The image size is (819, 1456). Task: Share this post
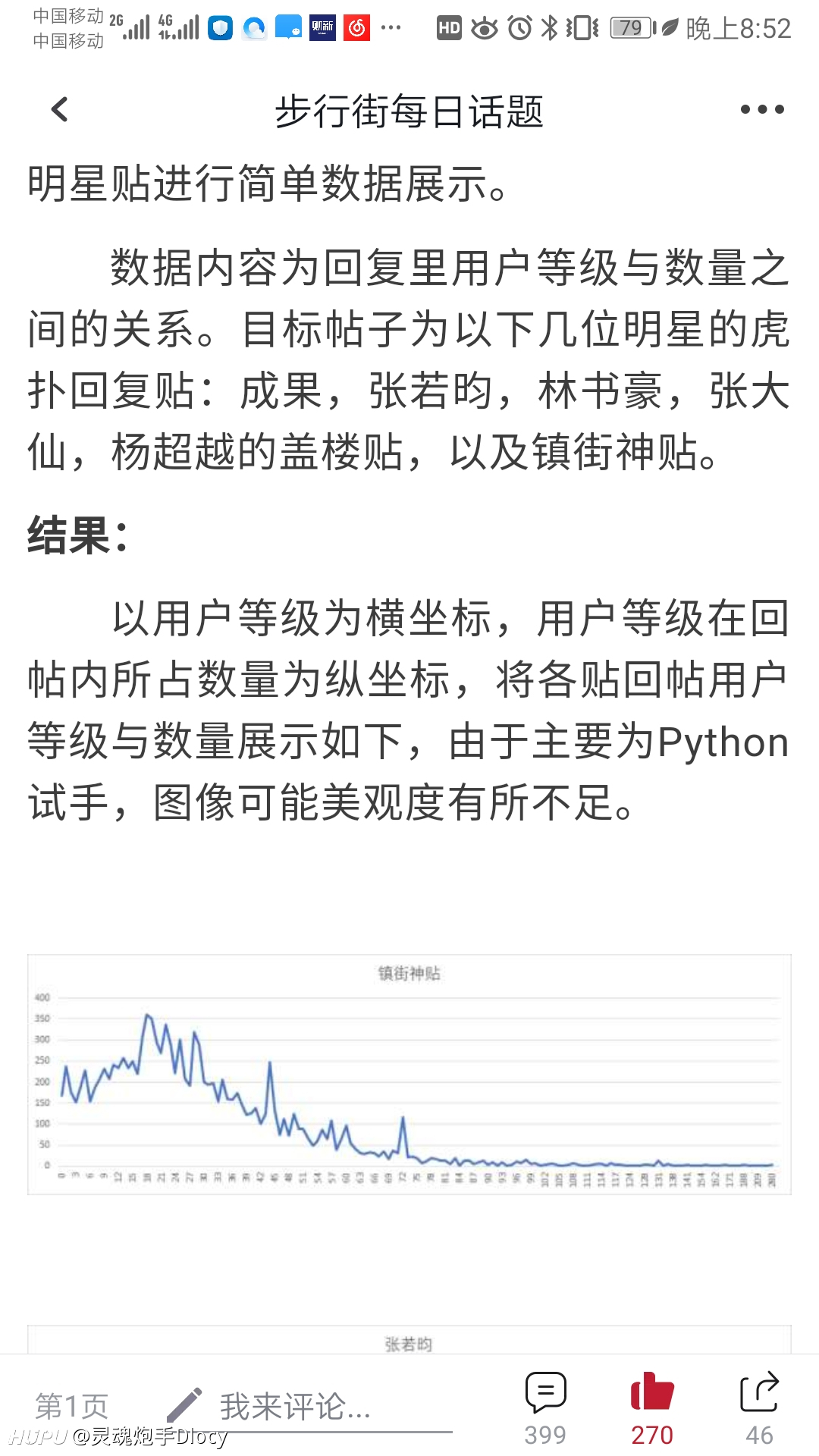759,1408
